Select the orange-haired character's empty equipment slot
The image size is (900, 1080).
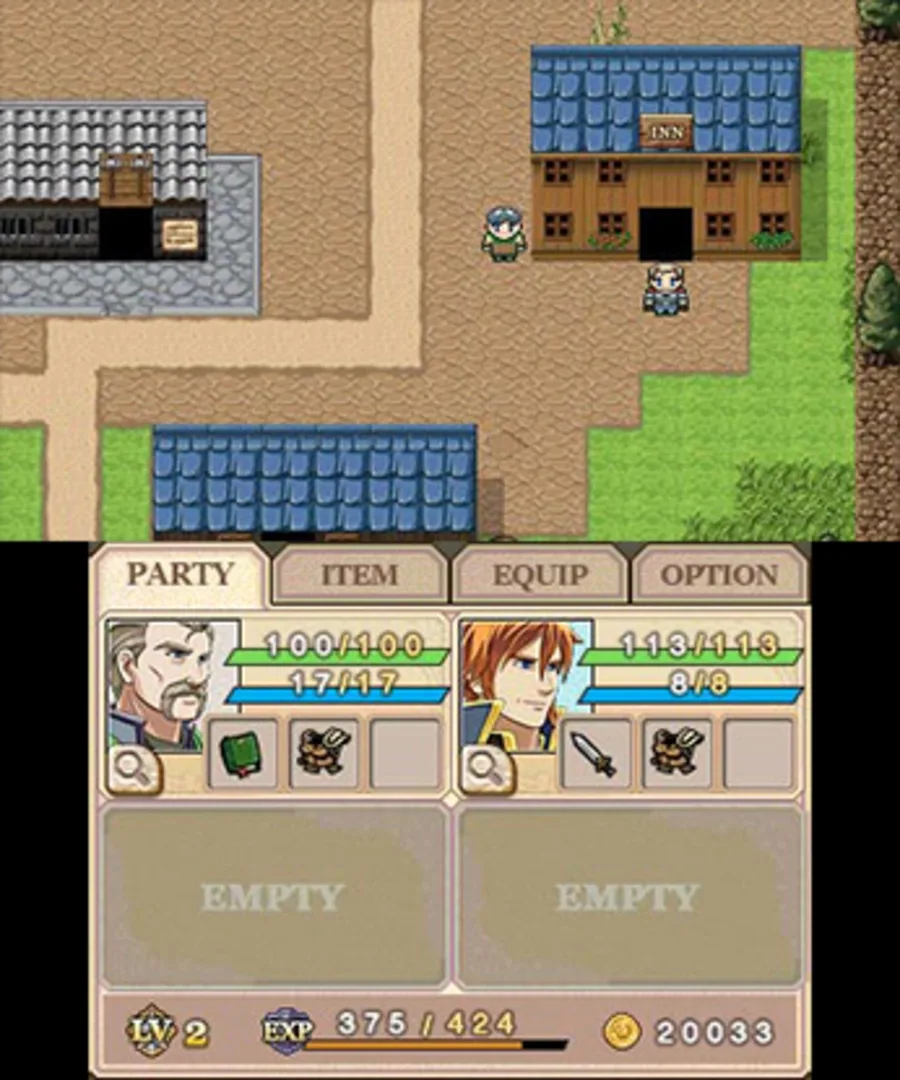758,753
